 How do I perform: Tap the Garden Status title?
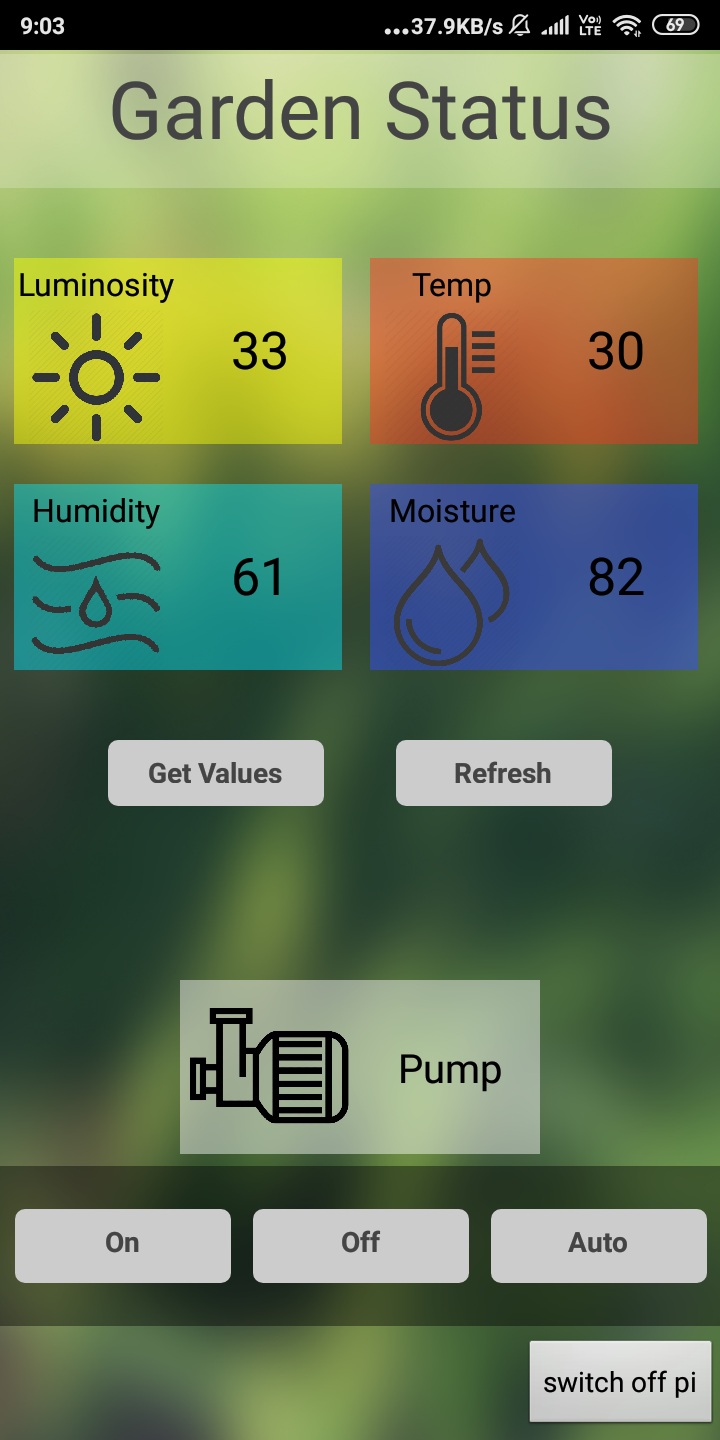click(360, 110)
